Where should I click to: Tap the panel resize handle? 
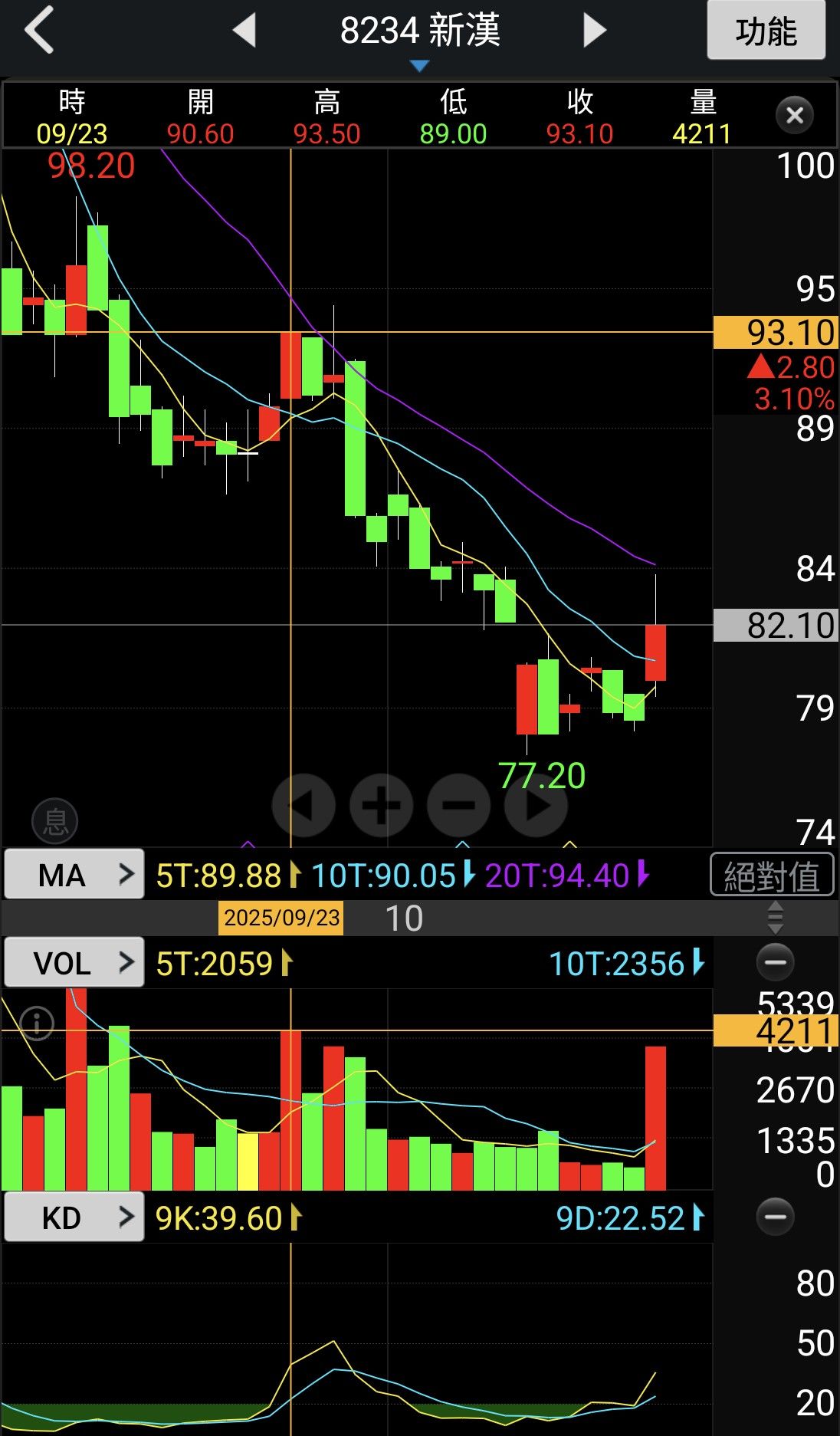tap(775, 918)
